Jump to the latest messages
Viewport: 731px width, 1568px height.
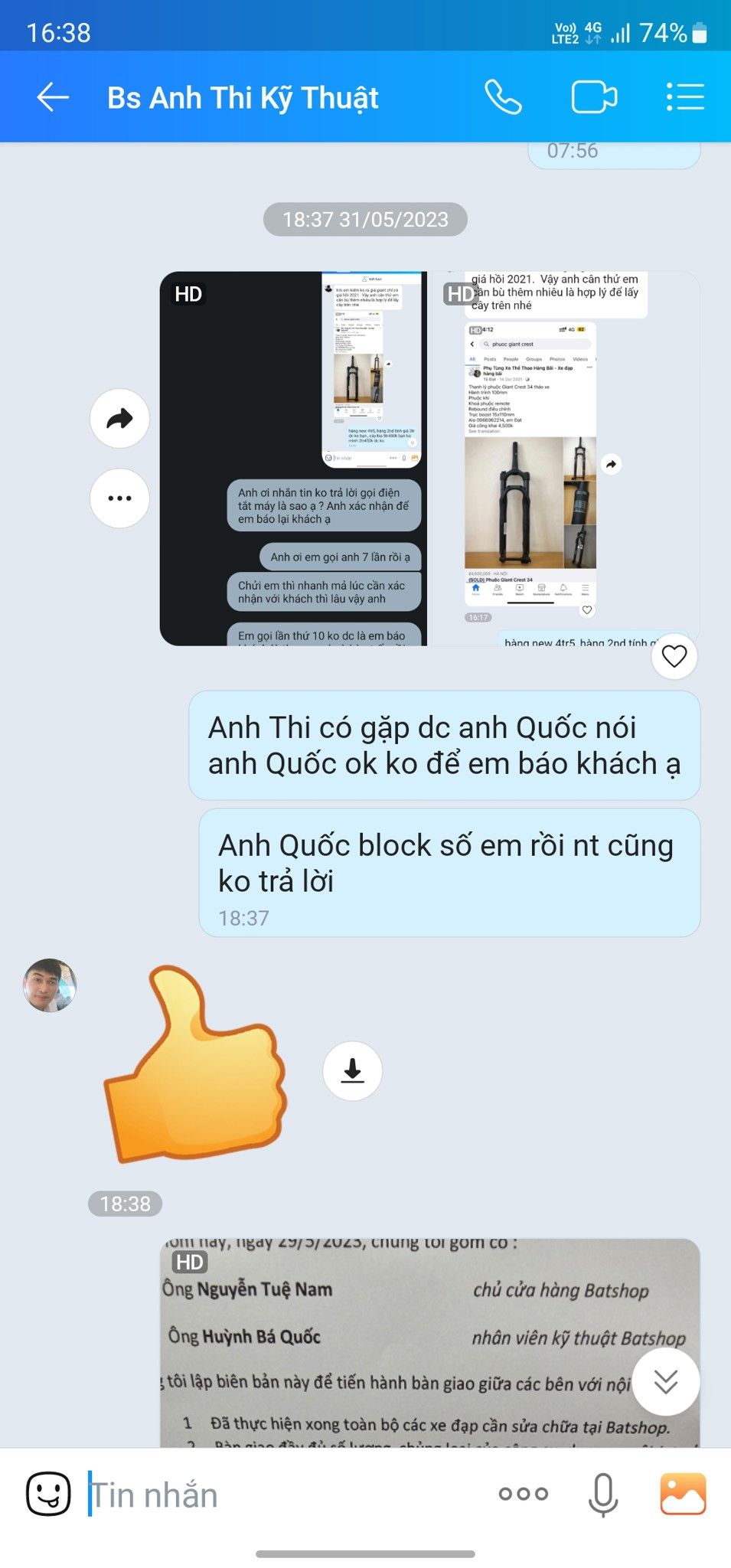pyautogui.click(x=665, y=1381)
